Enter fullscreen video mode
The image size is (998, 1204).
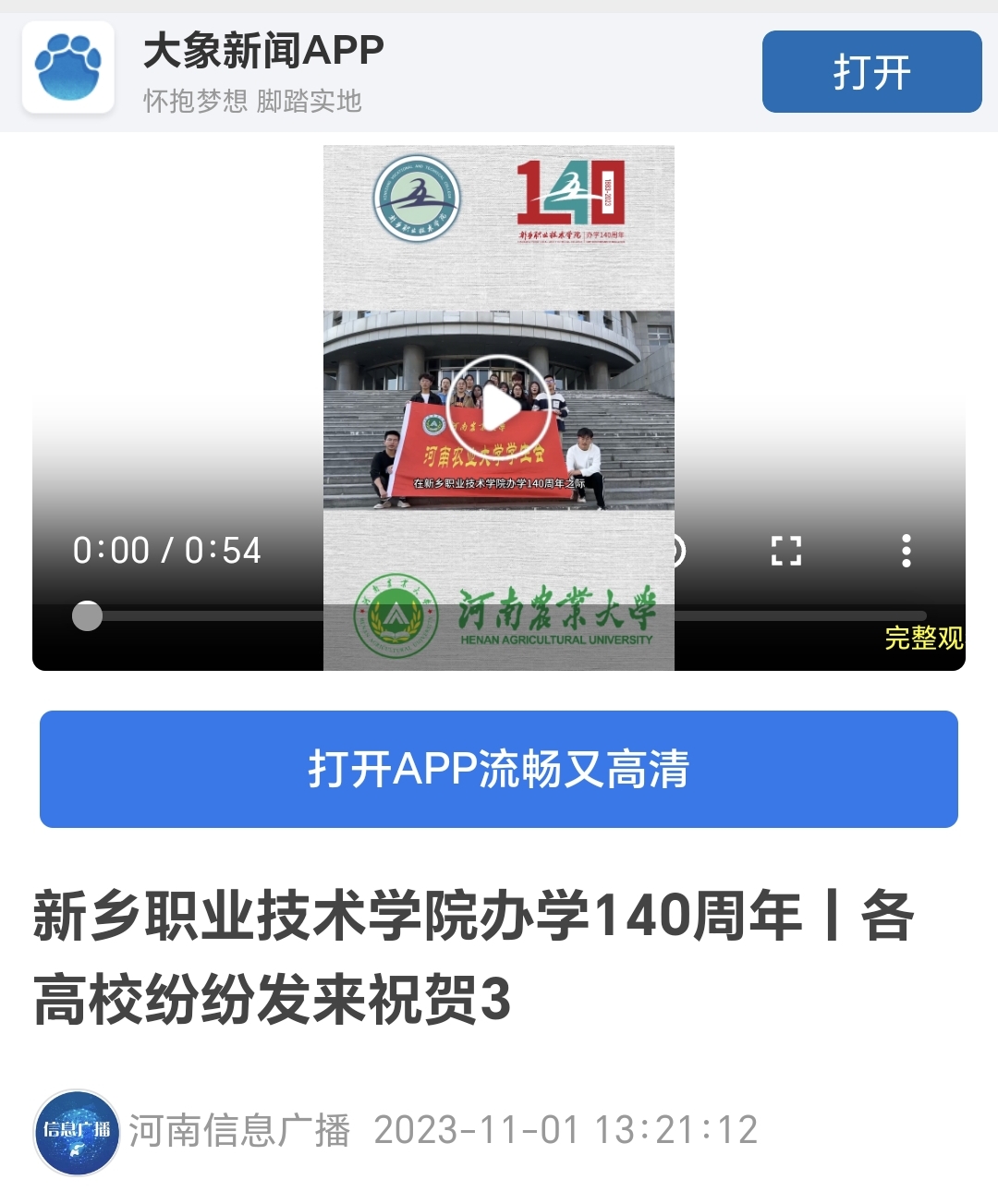tap(785, 551)
